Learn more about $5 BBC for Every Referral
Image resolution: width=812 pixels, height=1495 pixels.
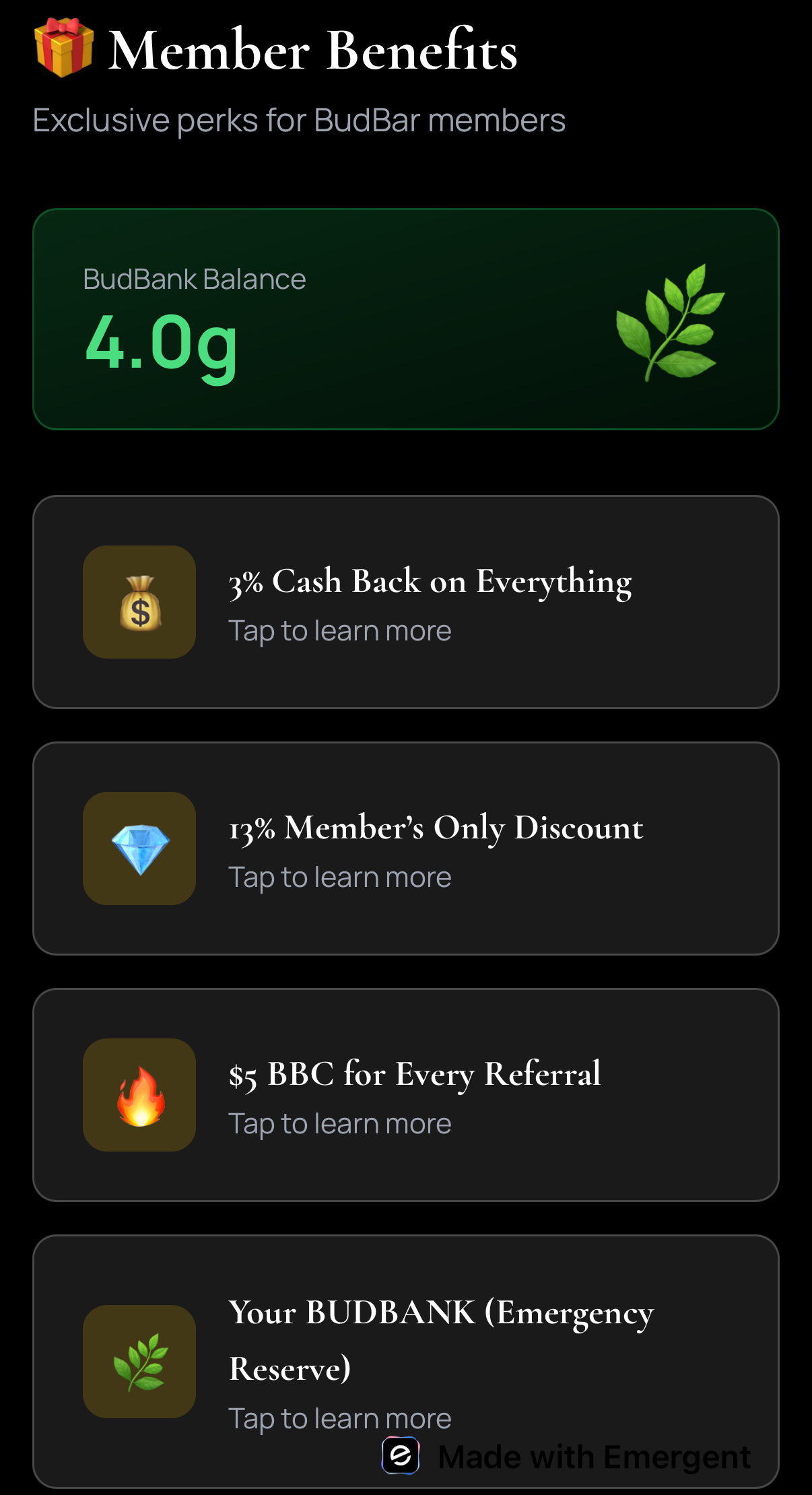(x=405, y=1095)
